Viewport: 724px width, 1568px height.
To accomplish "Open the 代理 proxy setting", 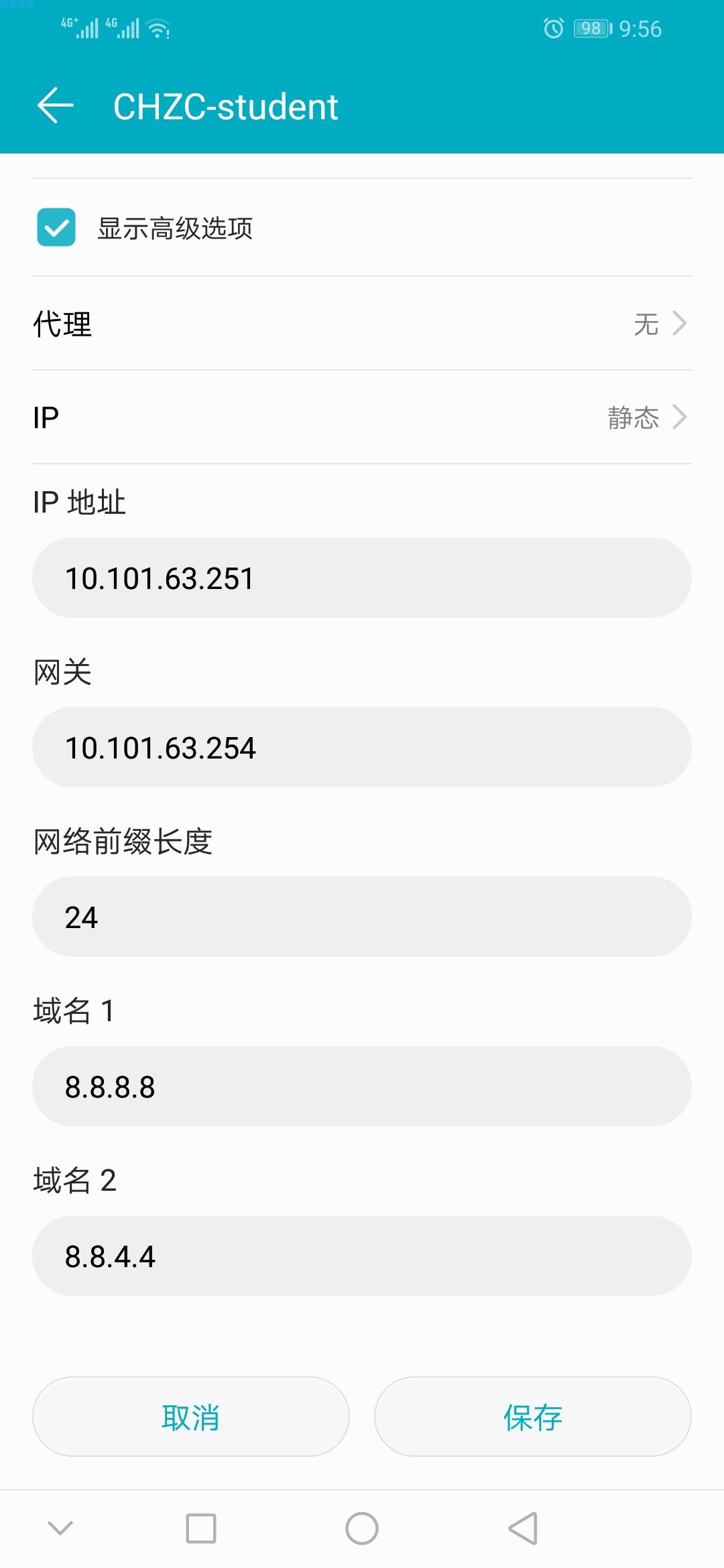I will pos(362,324).
